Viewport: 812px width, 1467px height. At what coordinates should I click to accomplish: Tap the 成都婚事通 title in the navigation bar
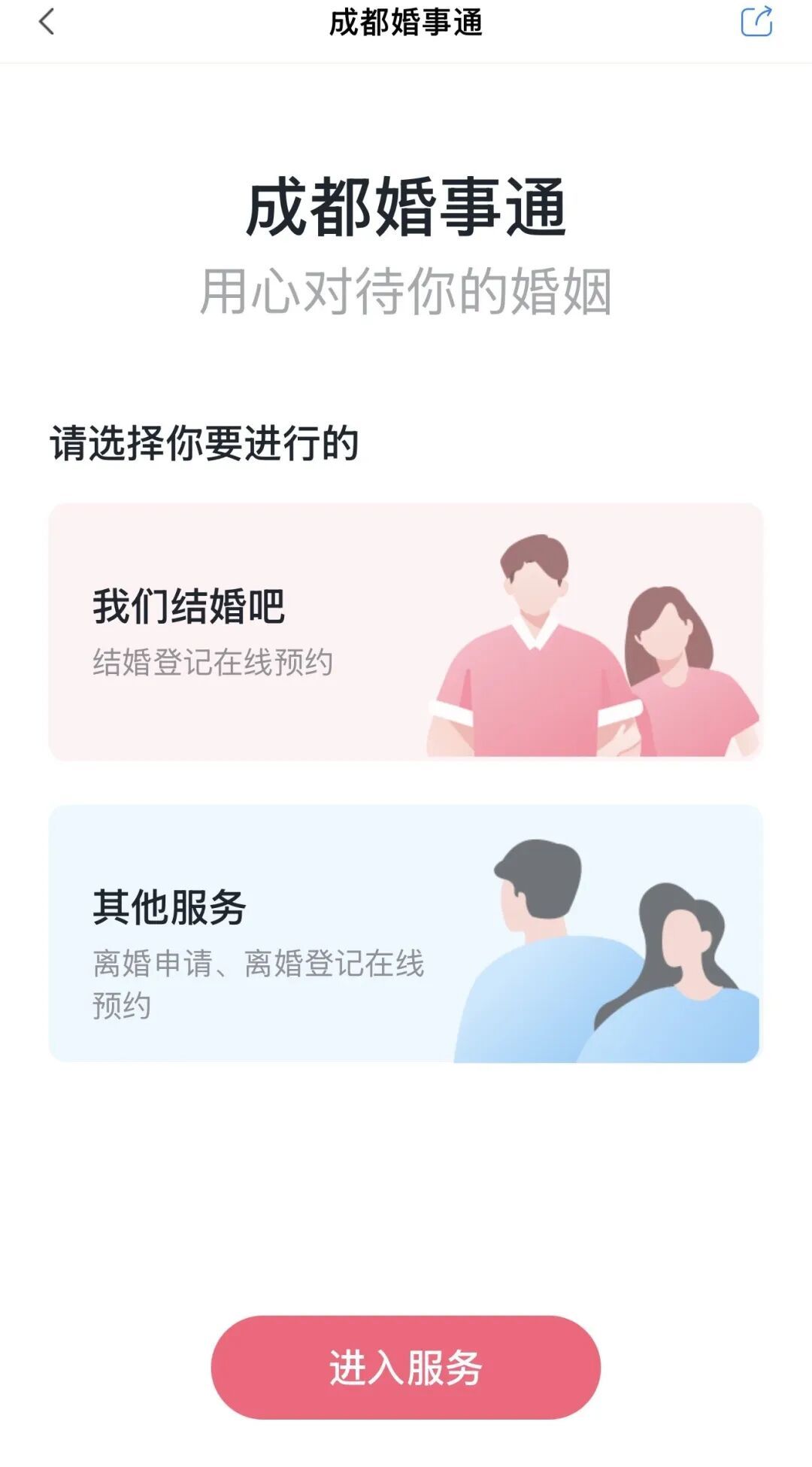pyautogui.click(x=406, y=23)
